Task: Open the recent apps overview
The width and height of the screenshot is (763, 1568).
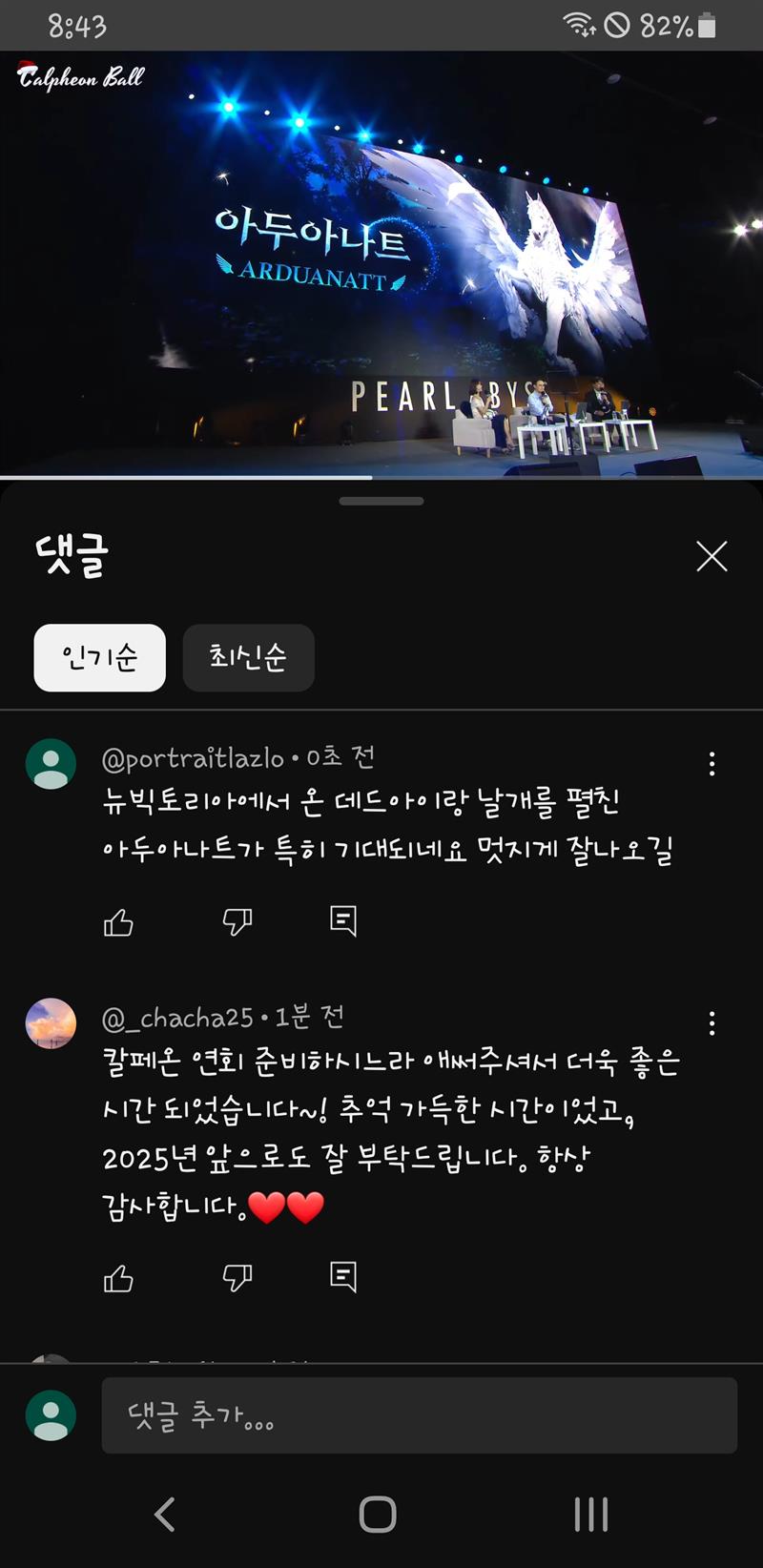Action: point(591,1514)
